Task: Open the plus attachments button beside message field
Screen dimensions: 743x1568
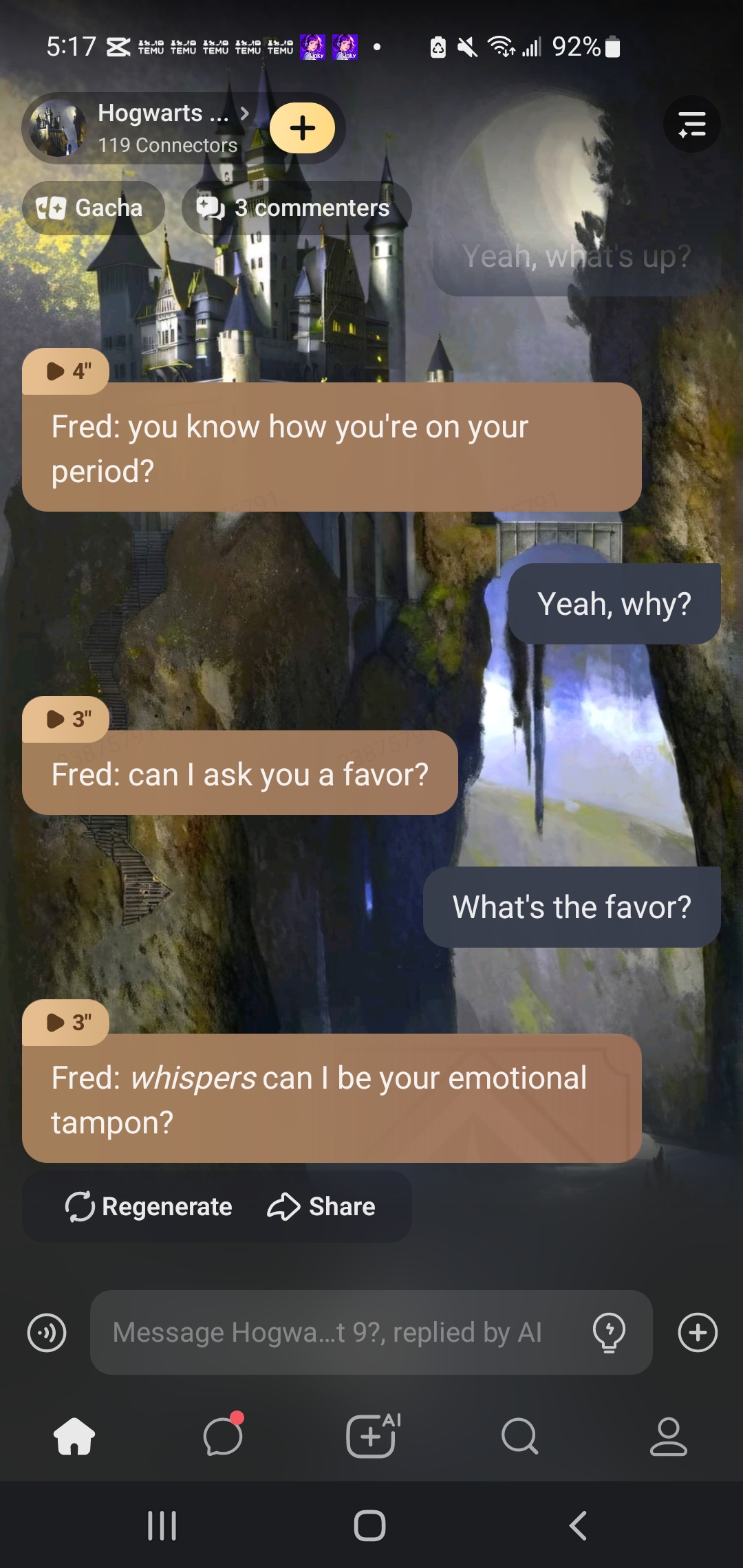Action: (x=698, y=1333)
